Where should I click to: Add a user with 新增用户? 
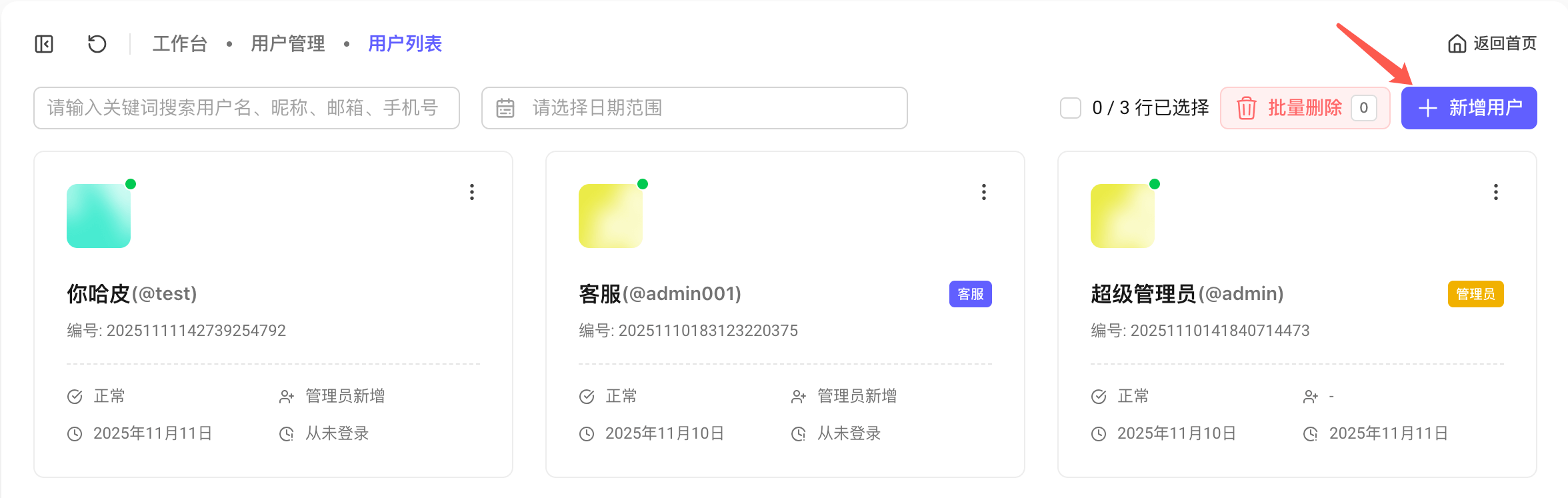(1469, 108)
